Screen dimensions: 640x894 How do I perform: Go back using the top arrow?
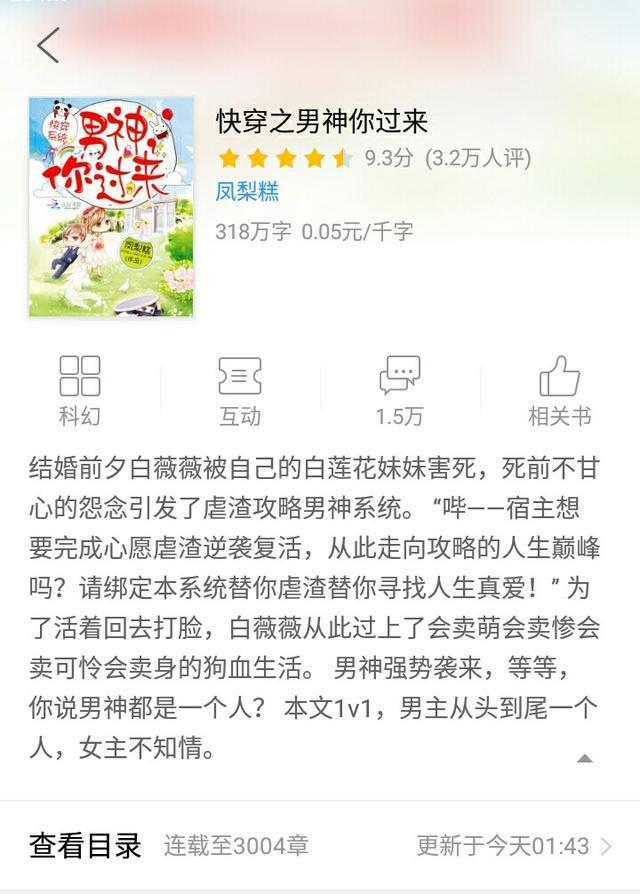[48, 45]
